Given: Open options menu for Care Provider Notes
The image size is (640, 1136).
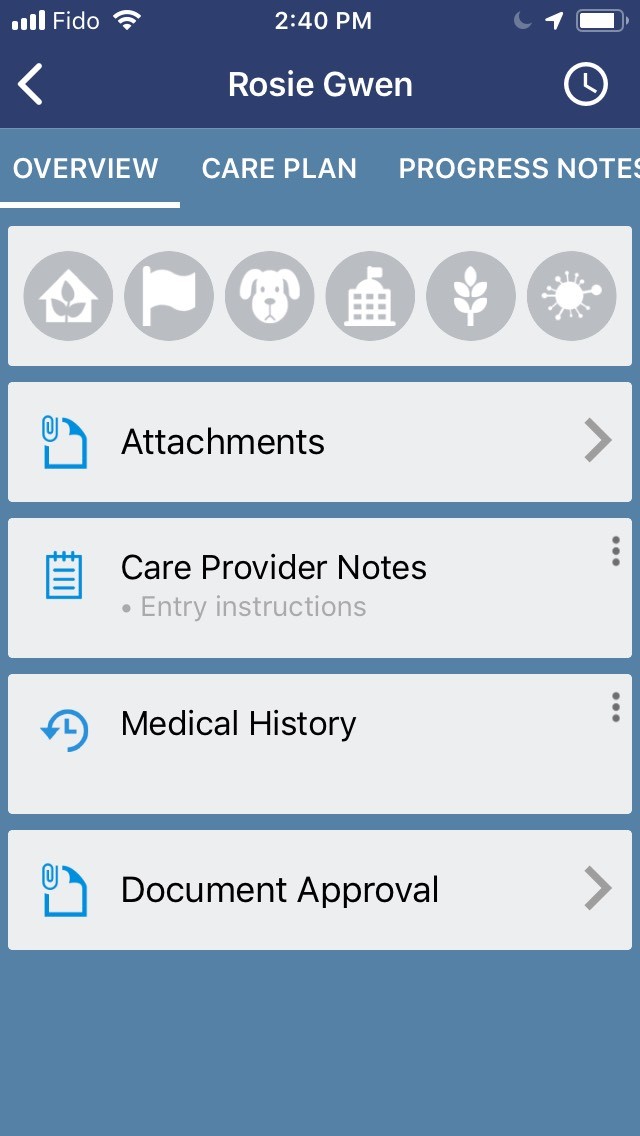Looking at the screenshot, I should coord(615,551).
